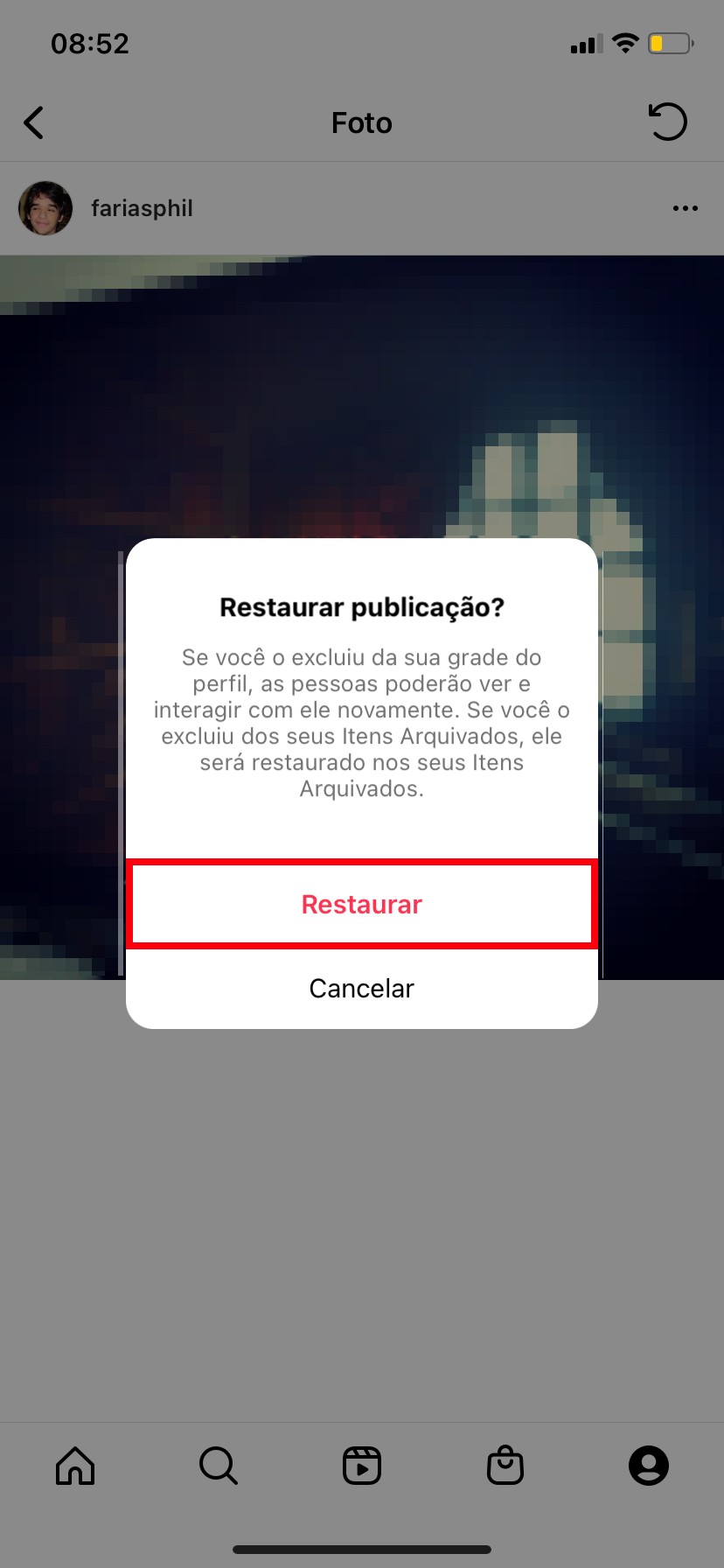Switch to the Search tab
Viewport: 724px width, 1568px height.
(x=218, y=1466)
